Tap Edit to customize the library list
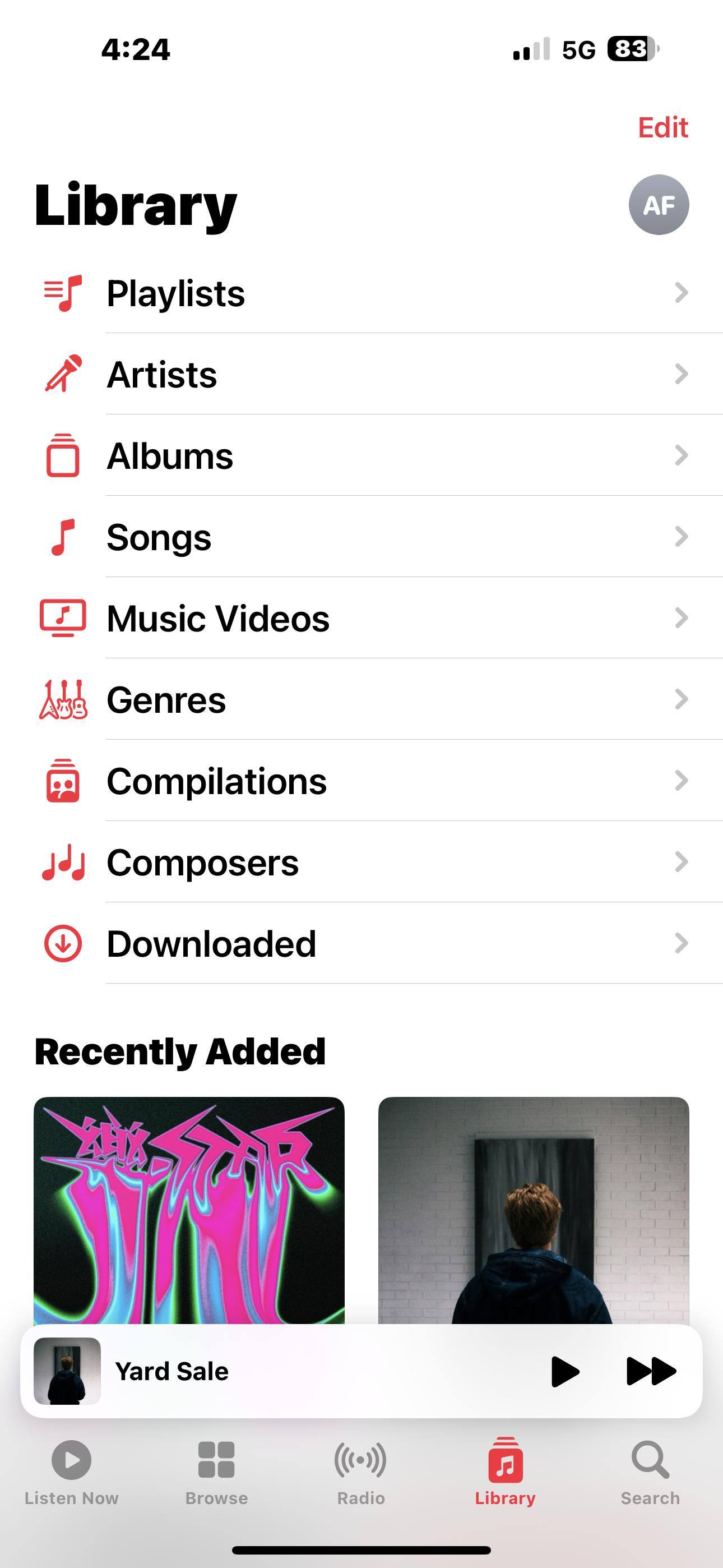The width and height of the screenshot is (723, 1568). point(662,128)
